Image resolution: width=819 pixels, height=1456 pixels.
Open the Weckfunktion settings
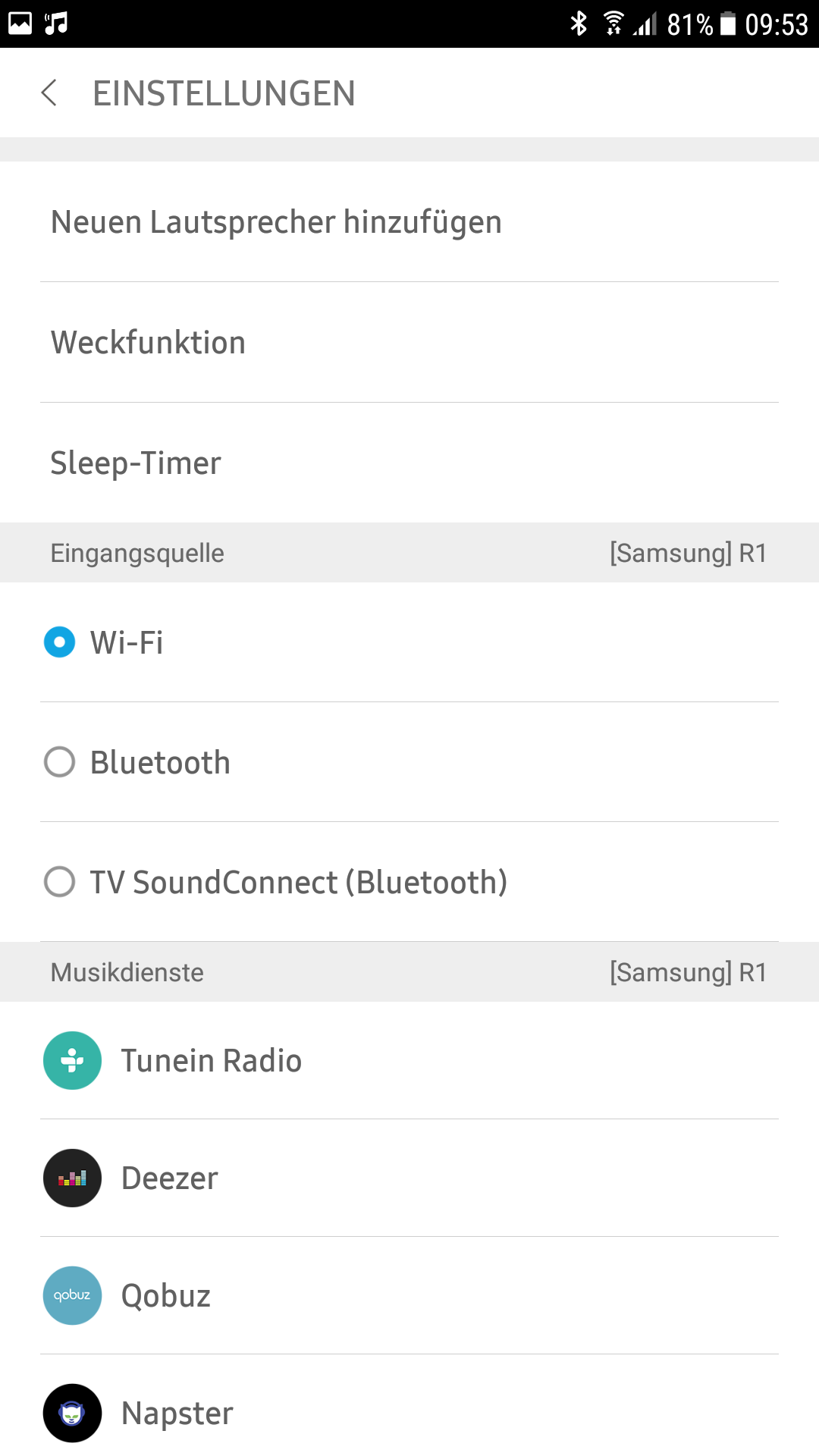149,343
